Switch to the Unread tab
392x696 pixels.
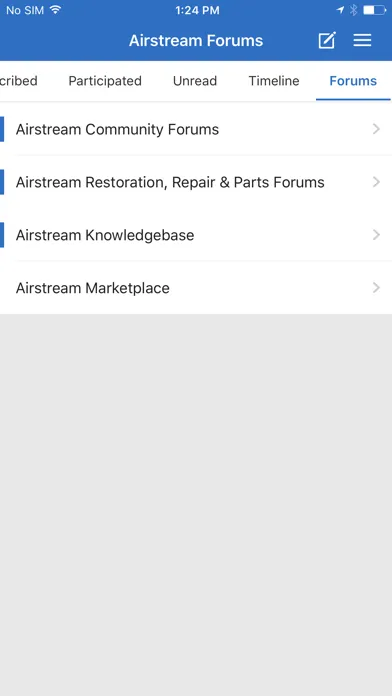[195, 81]
